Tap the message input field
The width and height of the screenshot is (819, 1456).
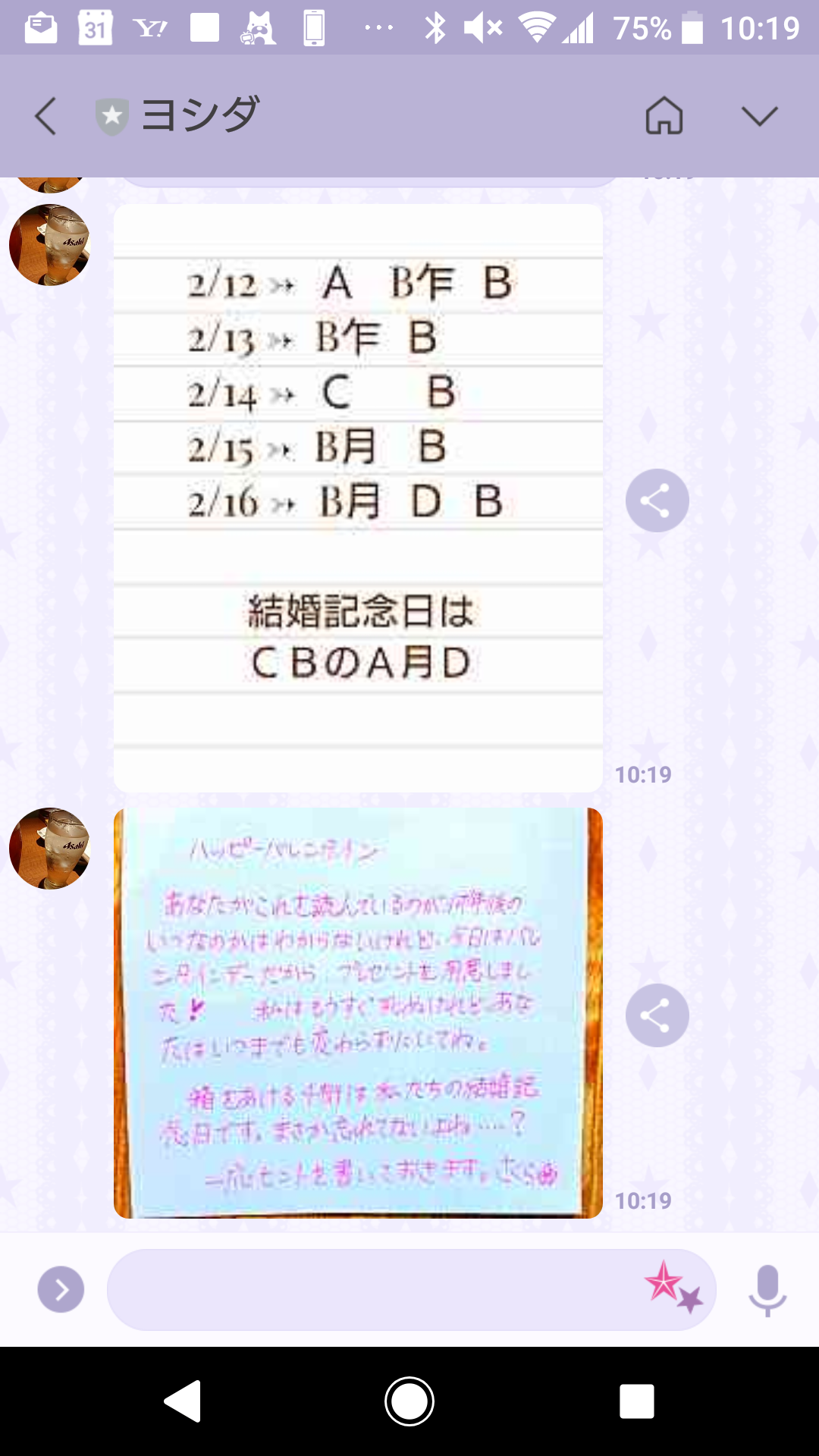coord(372,1289)
